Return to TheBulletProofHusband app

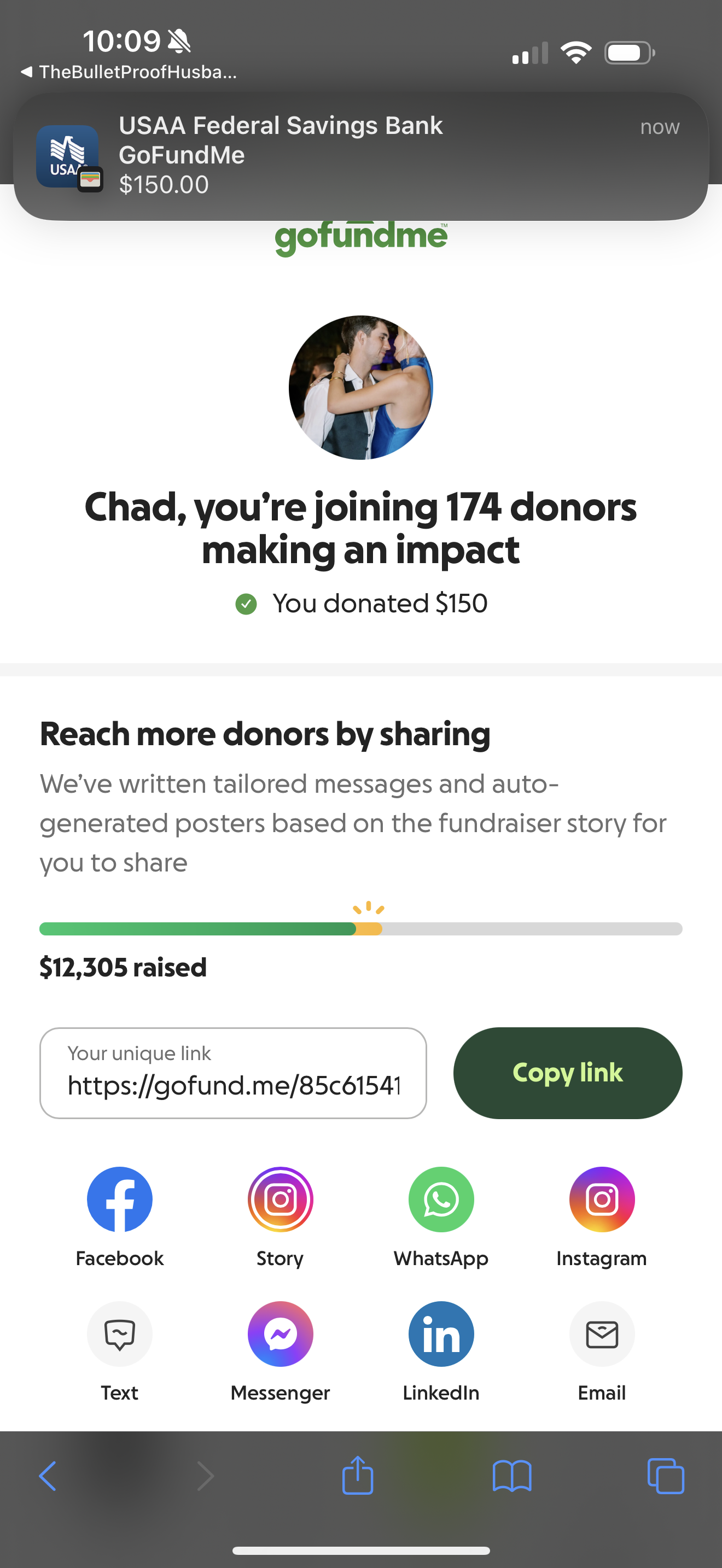[x=129, y=72]
